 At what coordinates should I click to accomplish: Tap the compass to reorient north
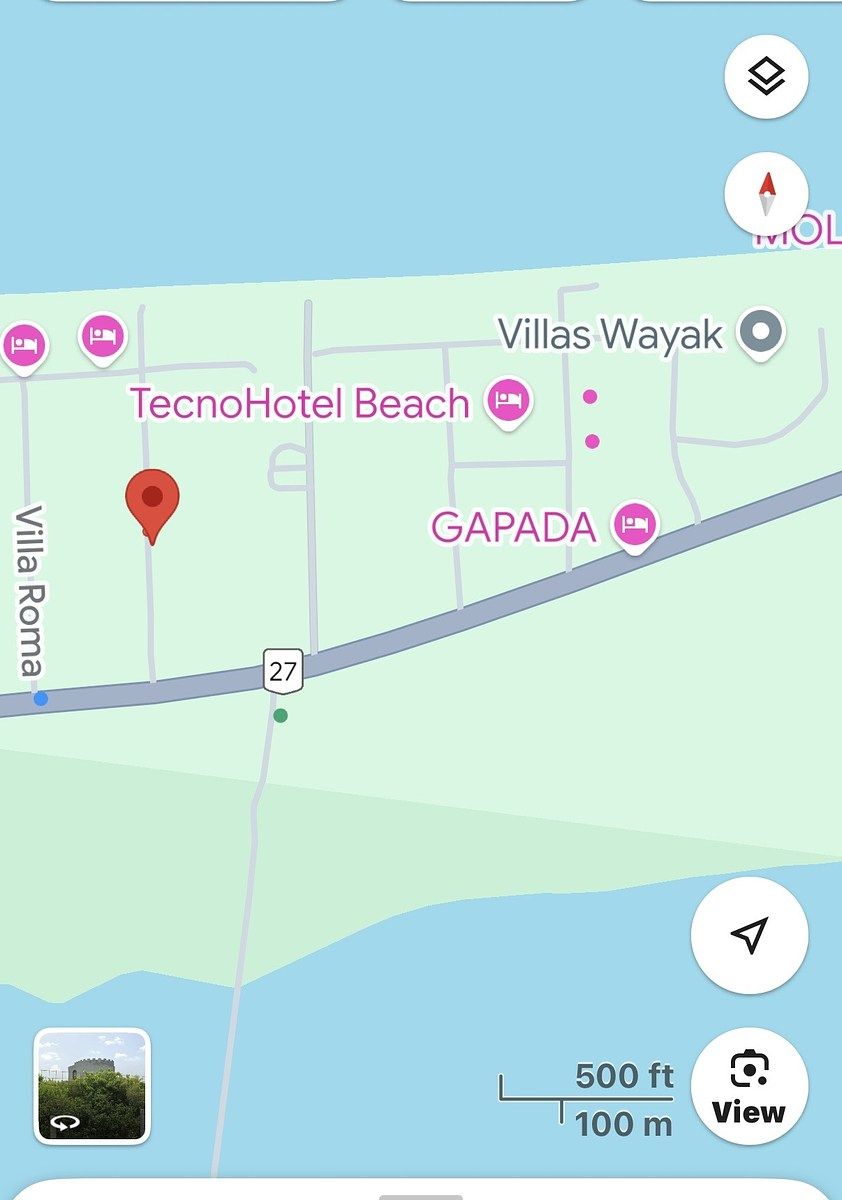click(766, 194)
